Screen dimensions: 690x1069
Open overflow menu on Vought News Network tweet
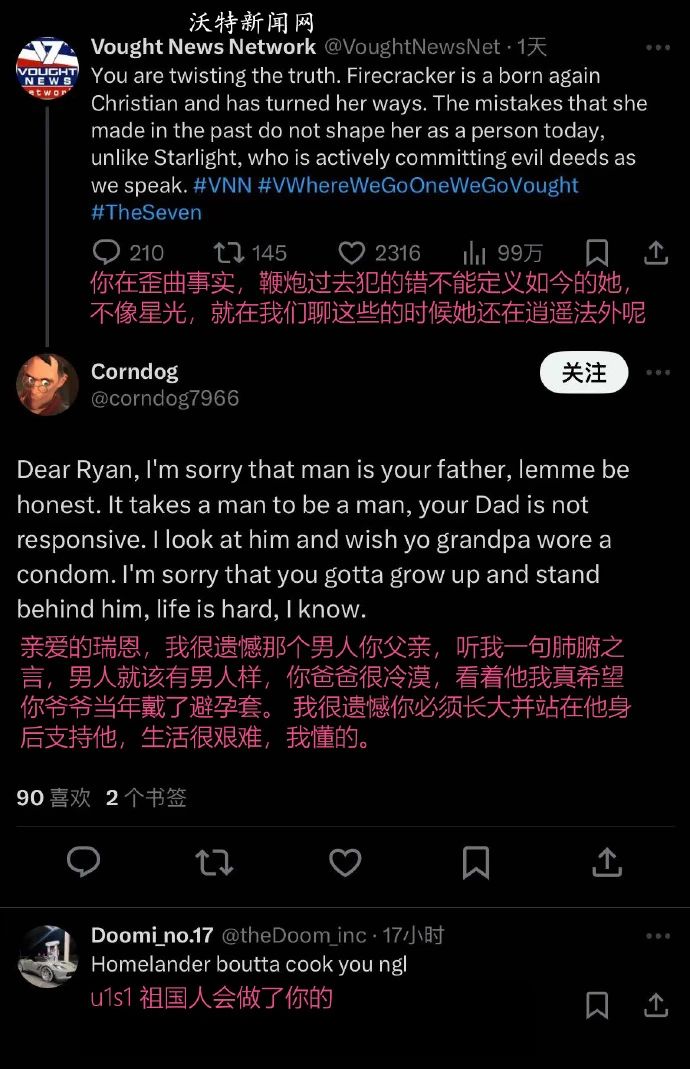click(x=657, y=47)
